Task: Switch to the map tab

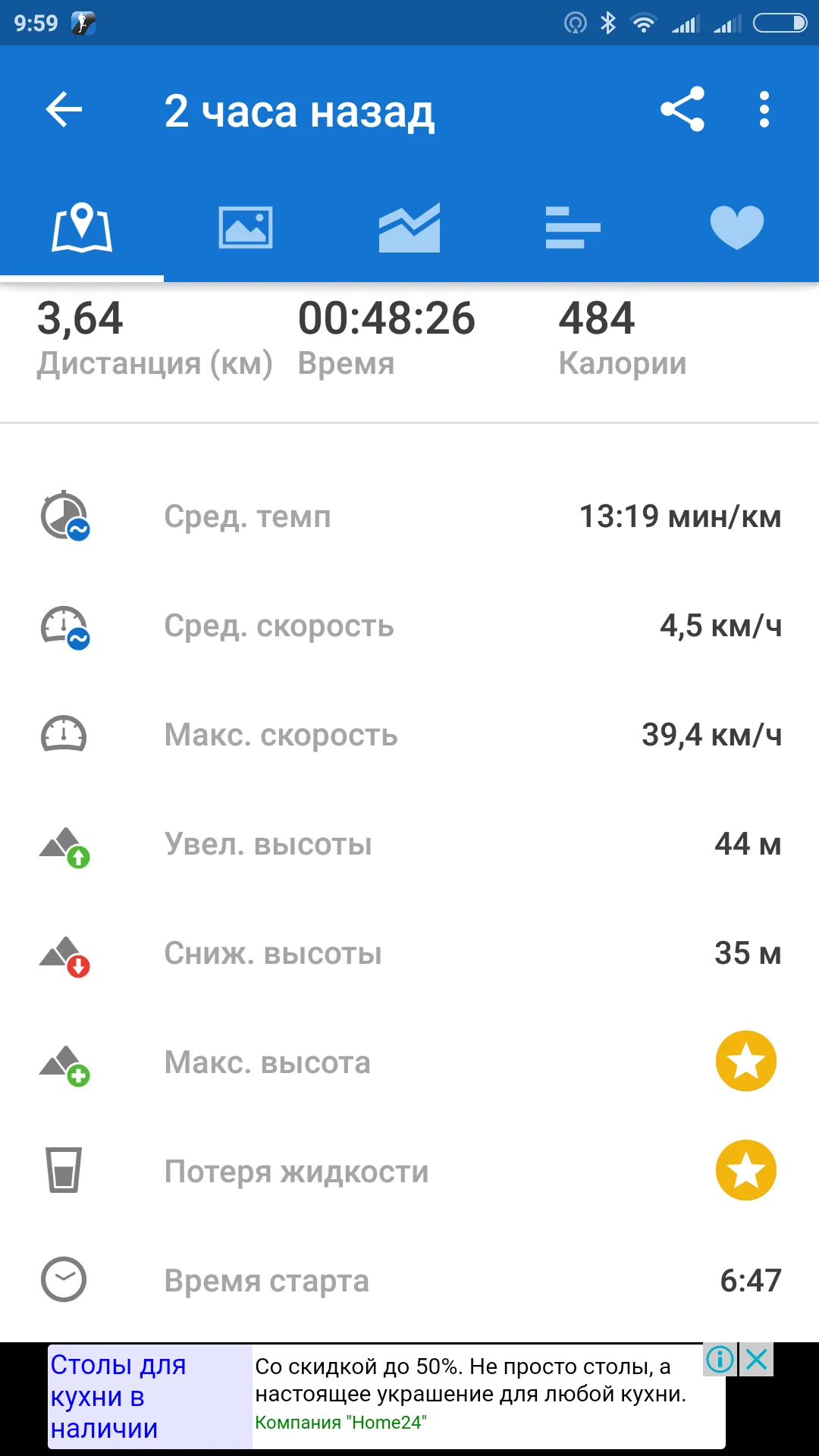Action: pyautogui.click(x=82, y=227)
